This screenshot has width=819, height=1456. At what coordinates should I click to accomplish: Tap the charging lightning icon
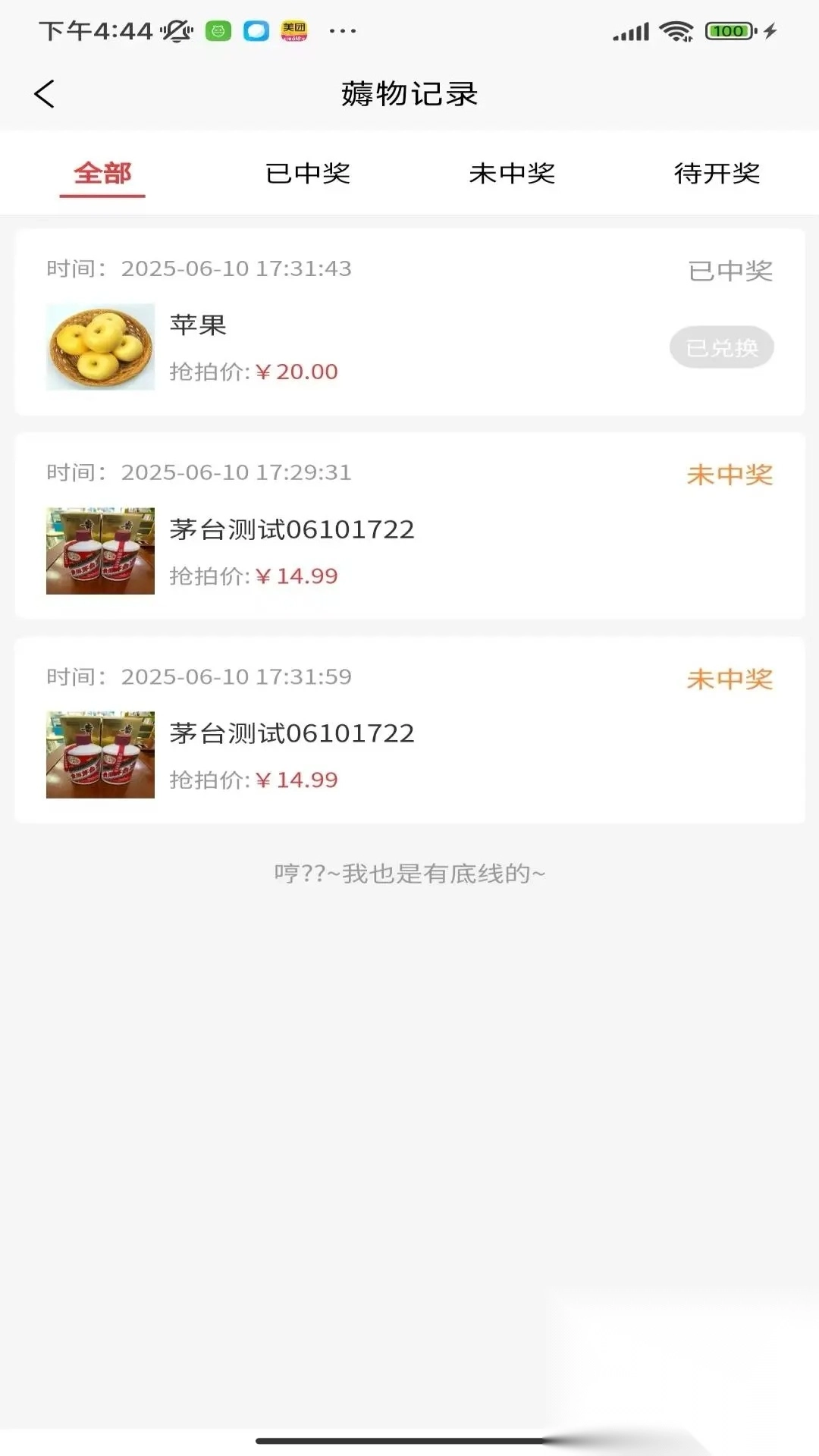(x=772, y=29)
